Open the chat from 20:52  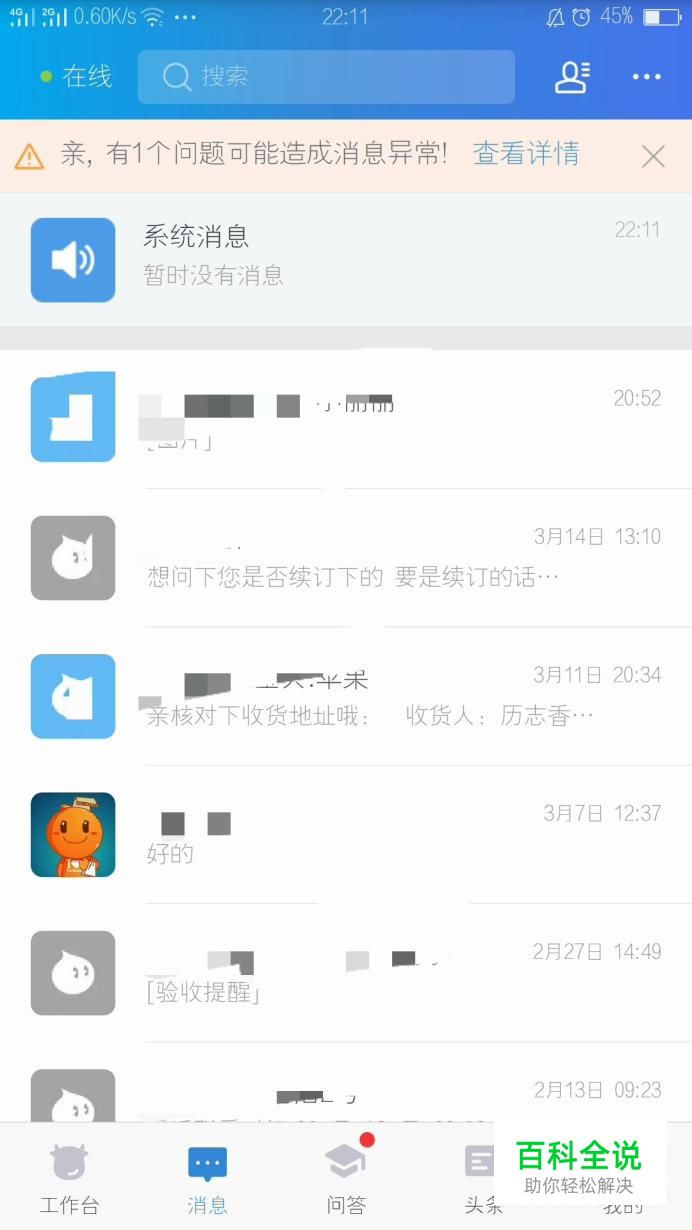346,417
